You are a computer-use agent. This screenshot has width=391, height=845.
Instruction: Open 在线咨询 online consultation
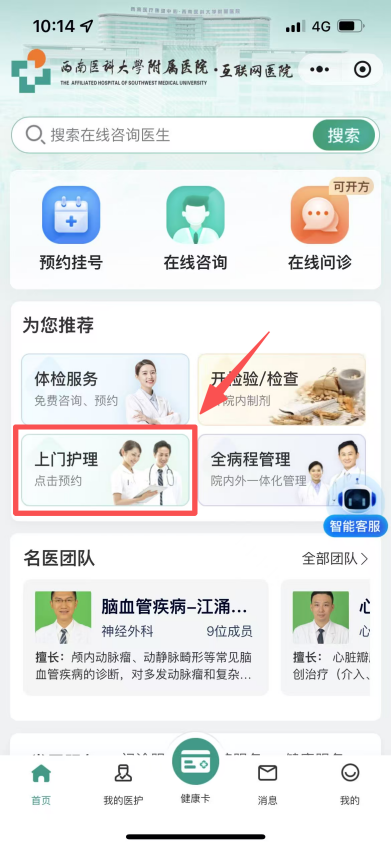pos(195,228)
